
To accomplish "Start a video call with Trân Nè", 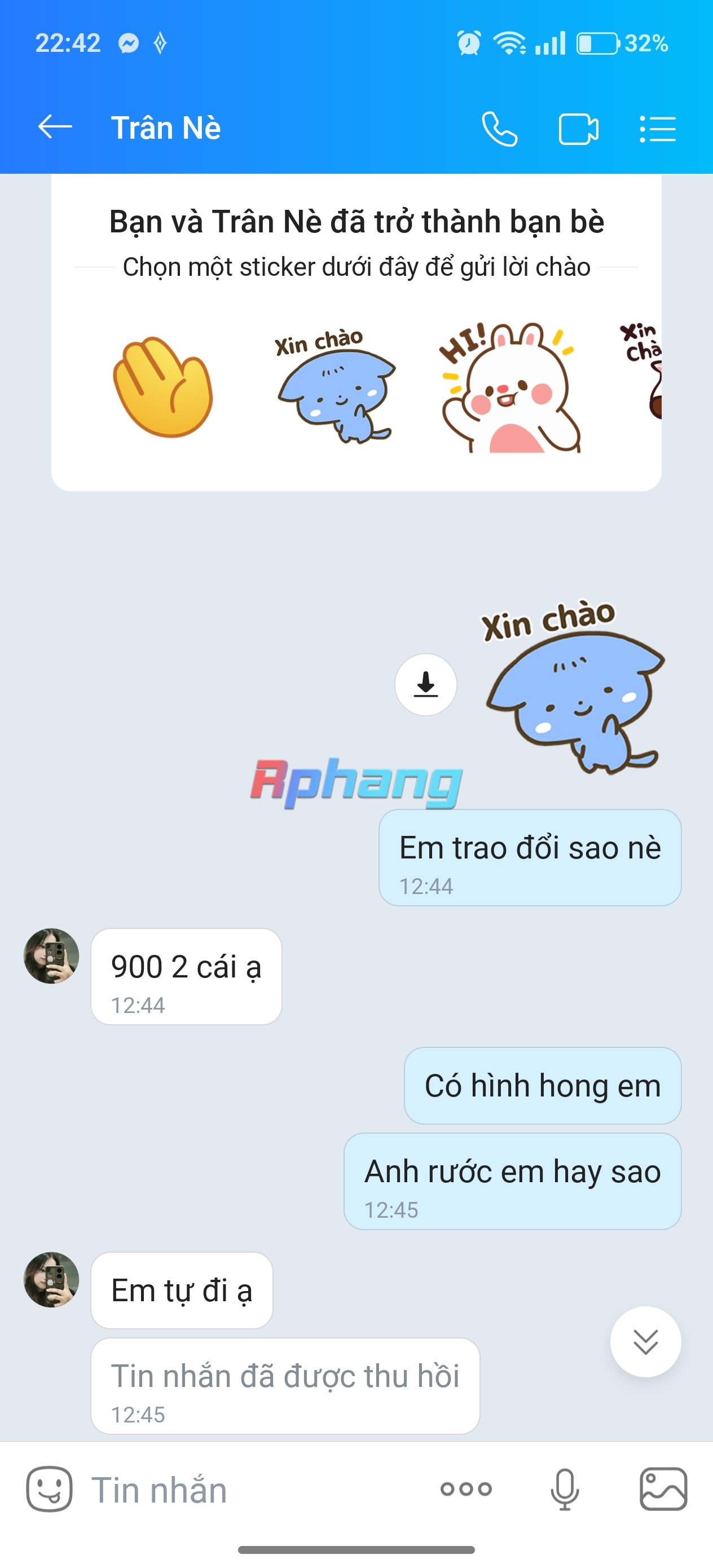I will click(x=578, y=129).
